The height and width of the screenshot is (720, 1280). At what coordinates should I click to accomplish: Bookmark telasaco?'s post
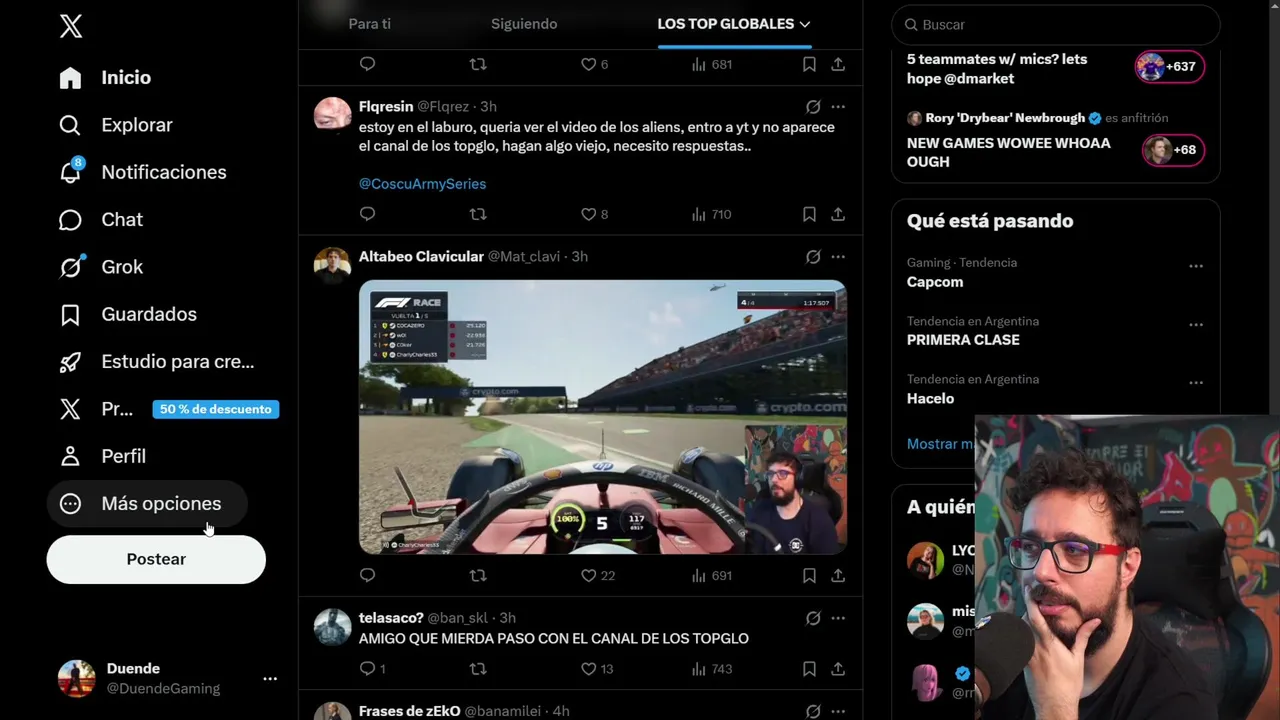click(x=809, y=668)
